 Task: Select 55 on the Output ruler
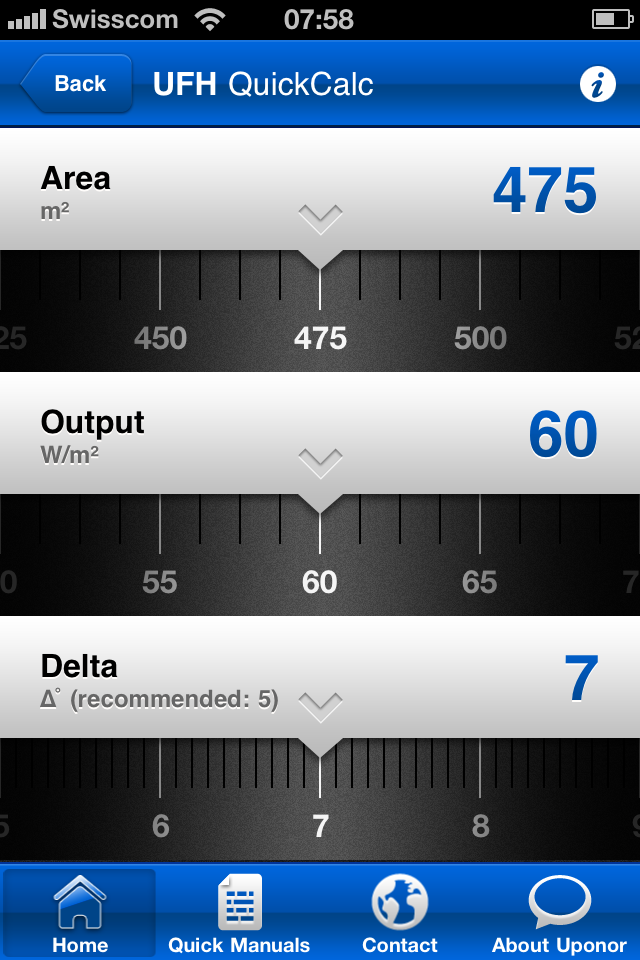click(160, 582)
